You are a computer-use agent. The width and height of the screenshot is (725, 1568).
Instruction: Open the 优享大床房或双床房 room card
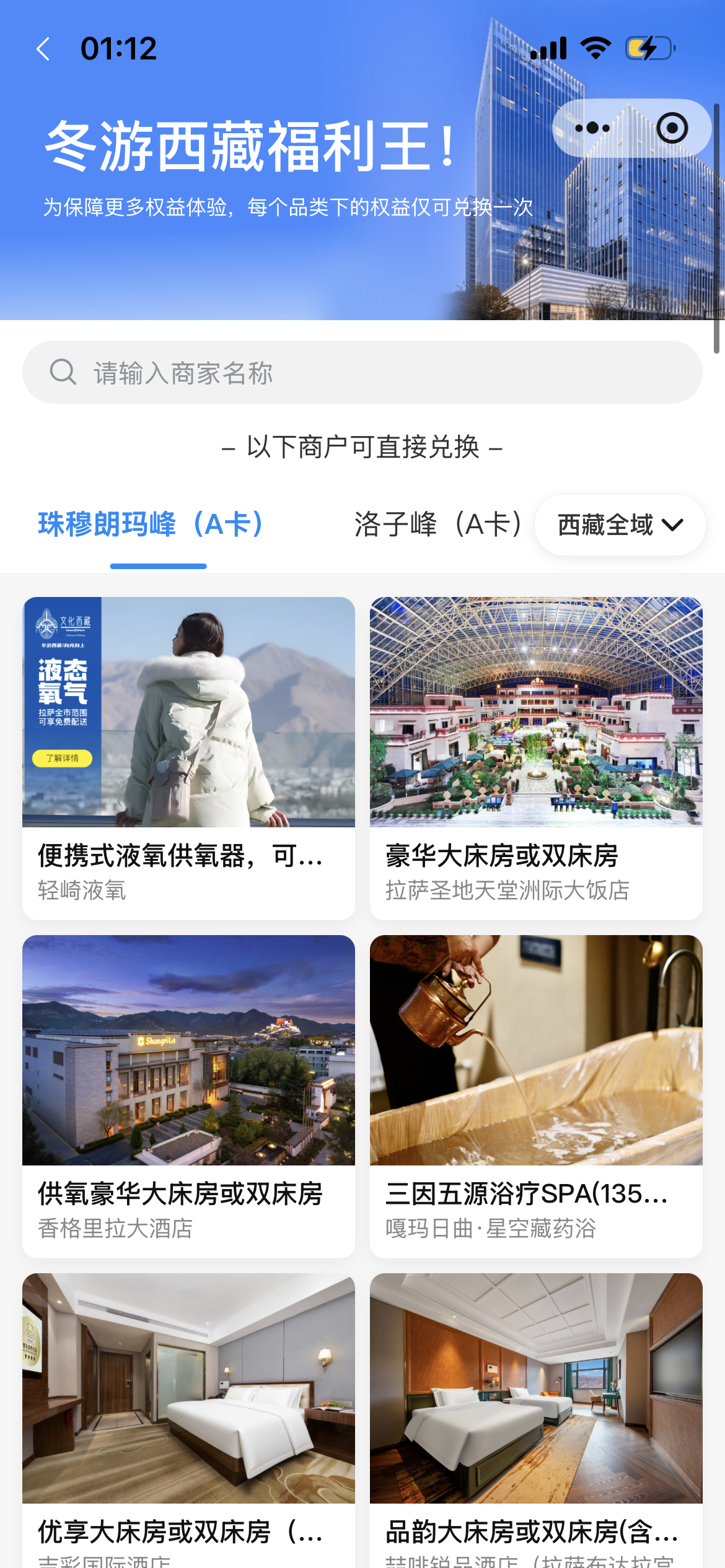[188, 1418]
